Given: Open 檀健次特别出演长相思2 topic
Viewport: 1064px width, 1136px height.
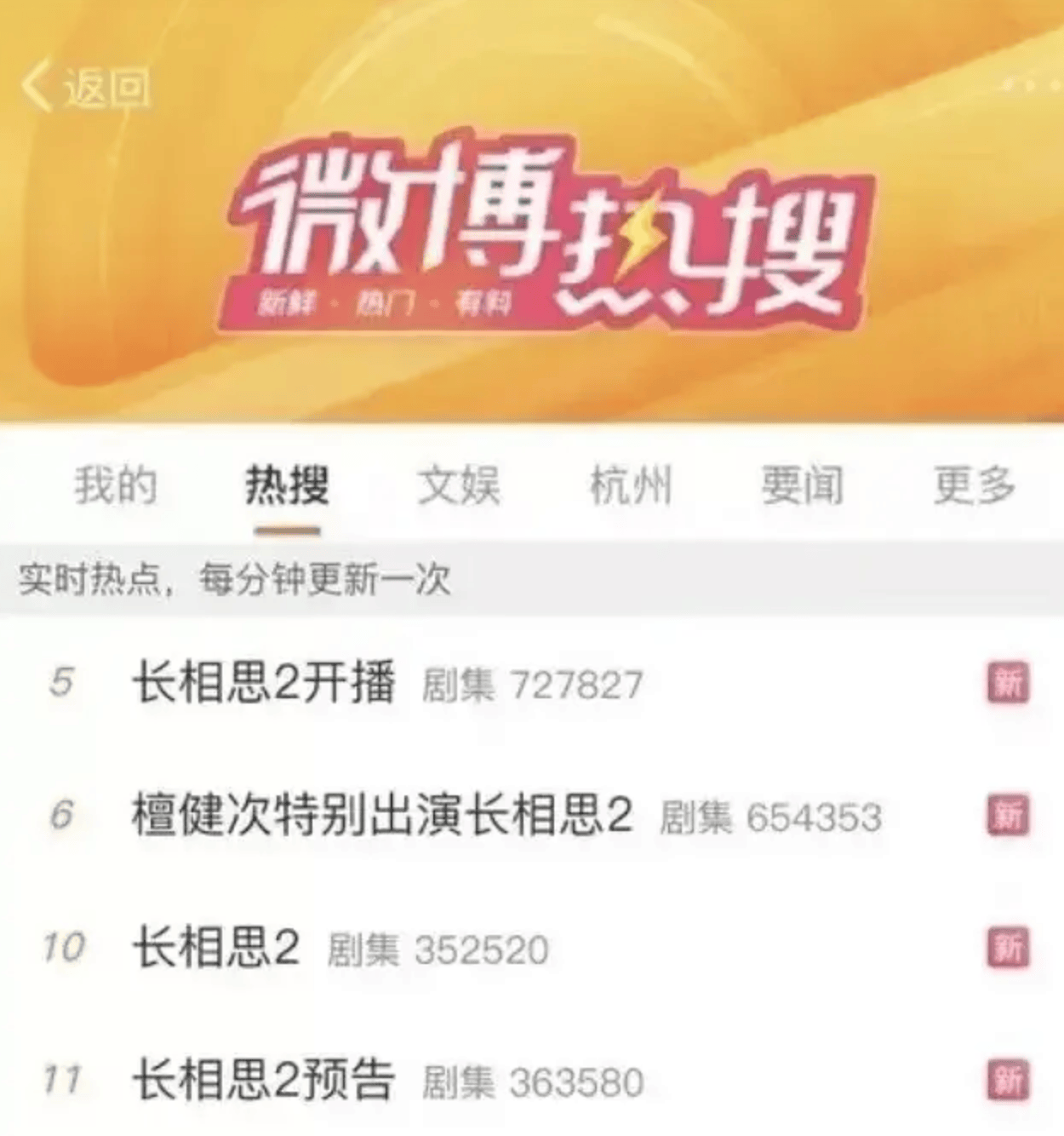Looking at the screenshot, I should point(382,815).
